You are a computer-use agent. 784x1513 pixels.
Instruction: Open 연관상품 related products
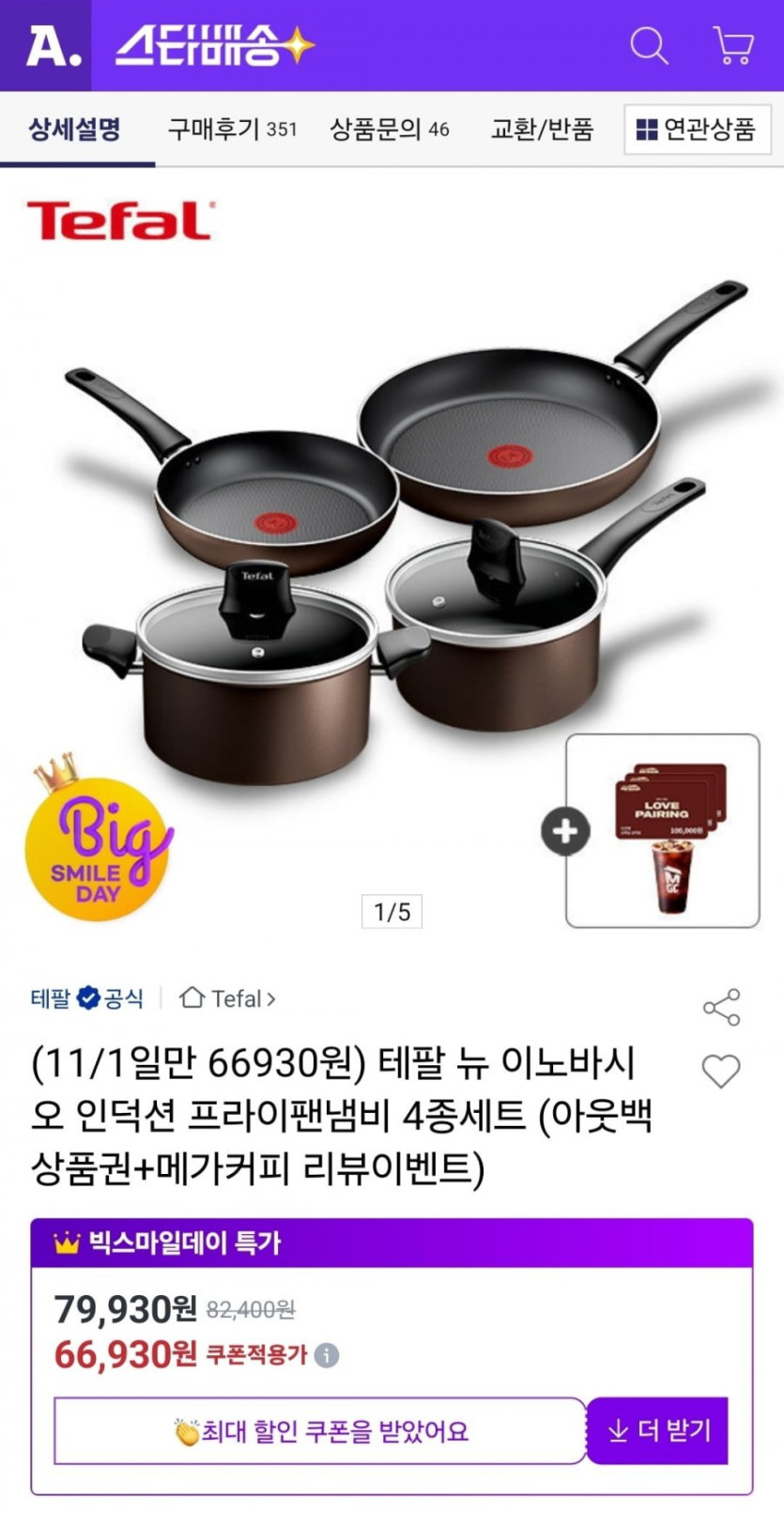click(x=697, y=129)
